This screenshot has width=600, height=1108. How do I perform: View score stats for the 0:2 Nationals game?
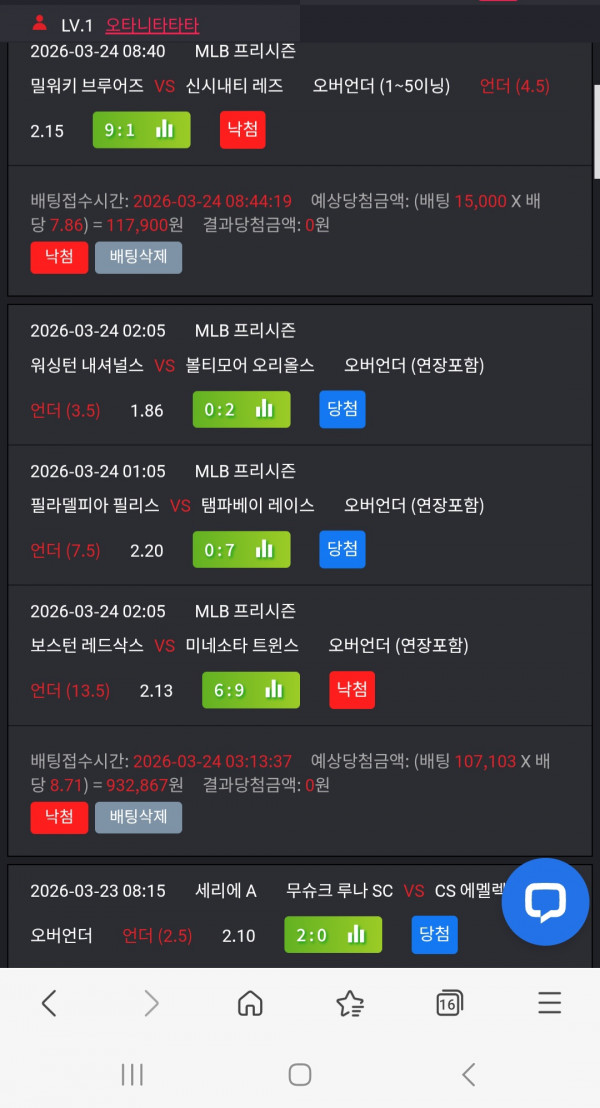241,409
